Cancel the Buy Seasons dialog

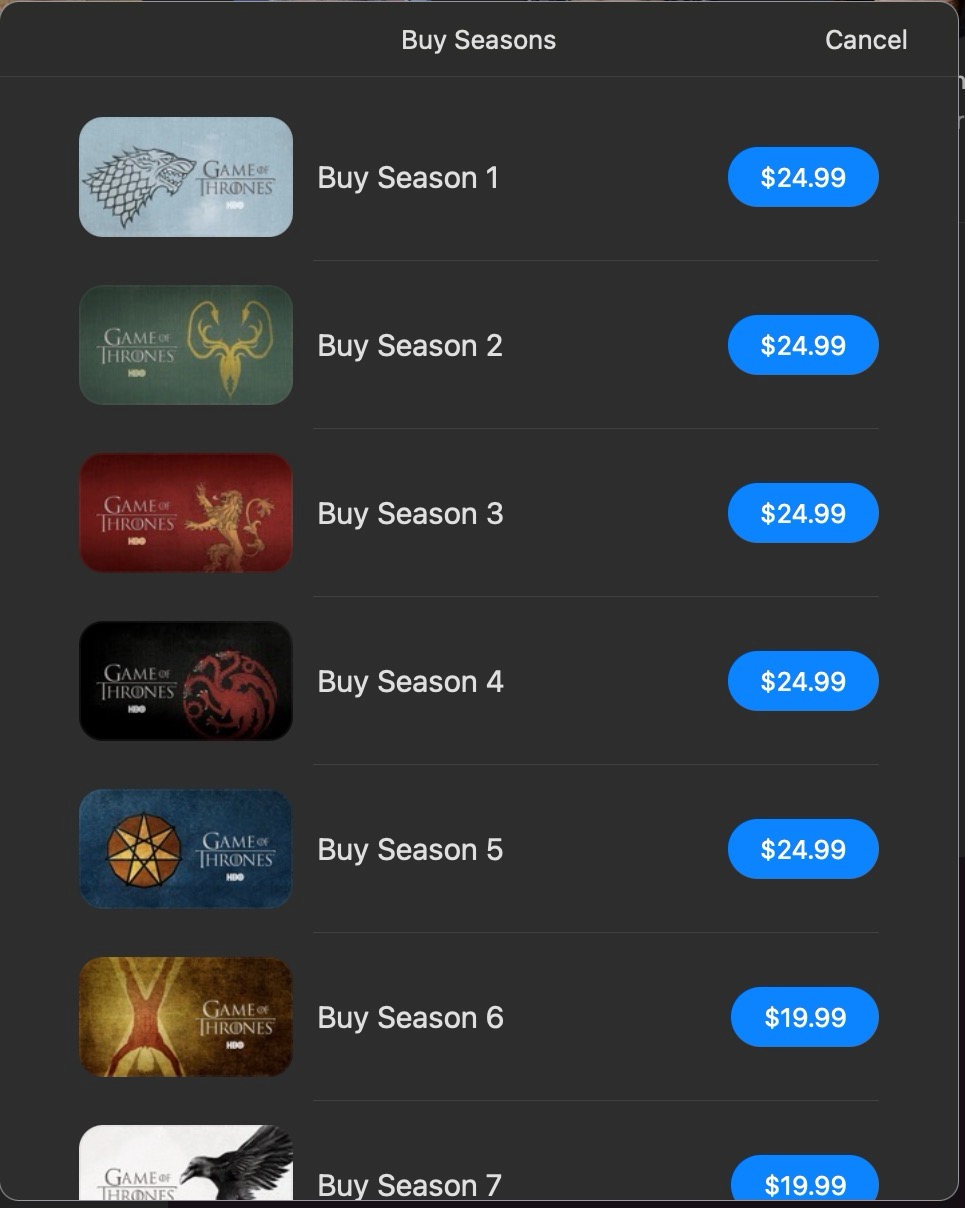point(865,40)
